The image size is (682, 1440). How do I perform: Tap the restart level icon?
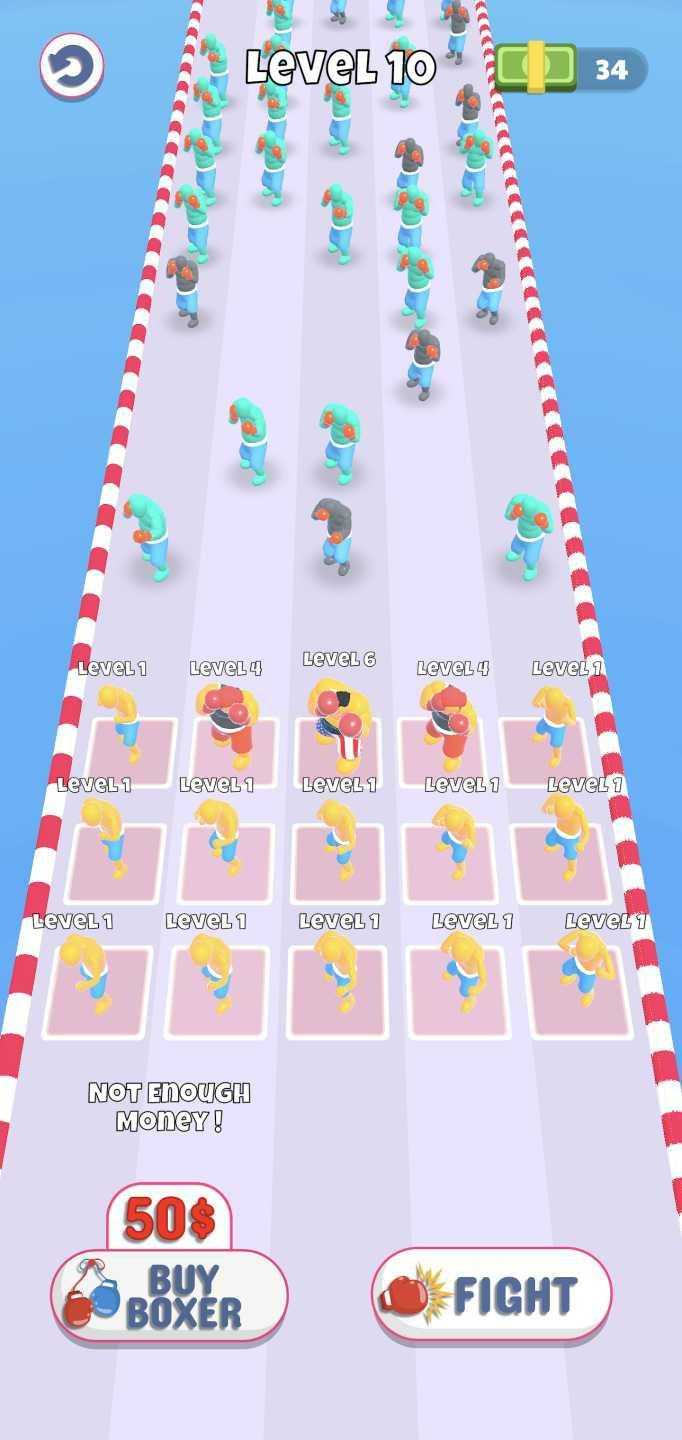[72, 66]
